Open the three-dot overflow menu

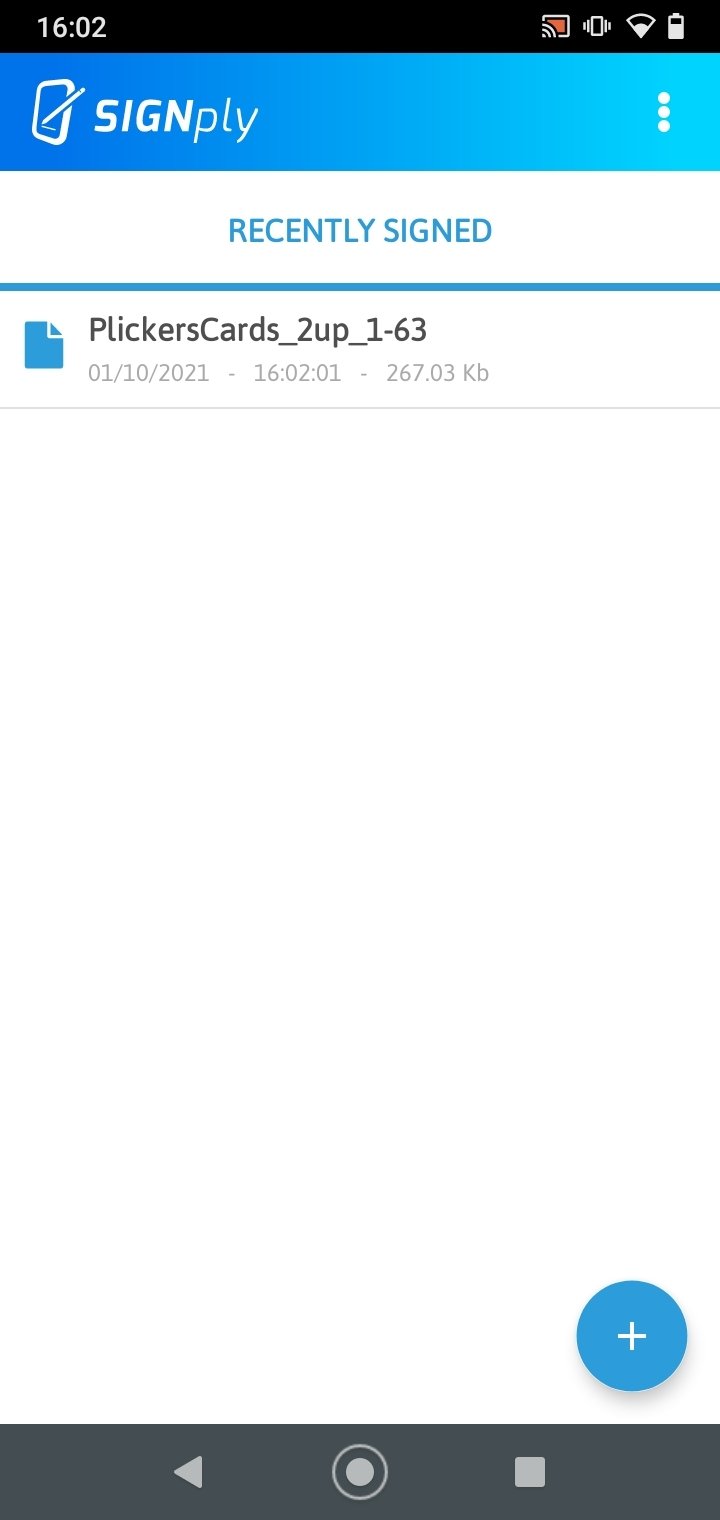pyautogui.click(x=663, y=112)
